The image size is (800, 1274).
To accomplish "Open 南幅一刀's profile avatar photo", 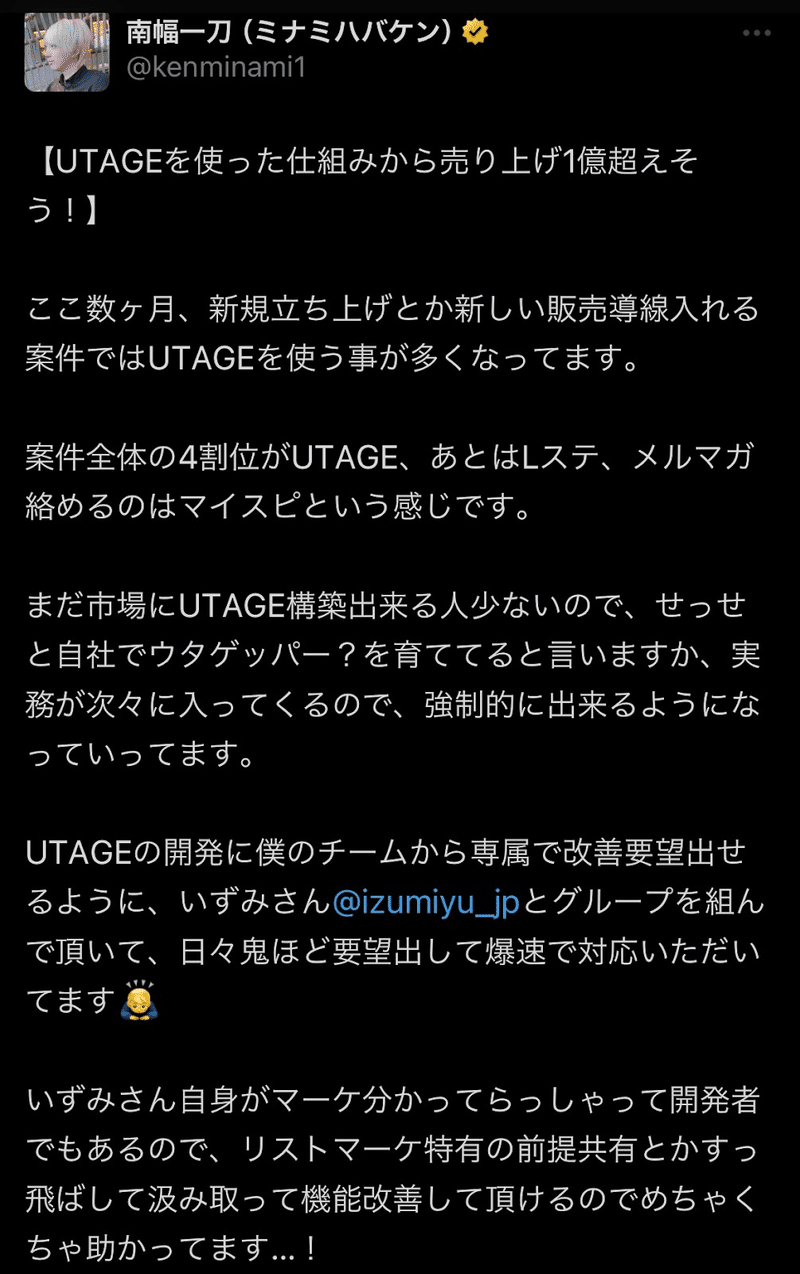I will pos(66,52).
